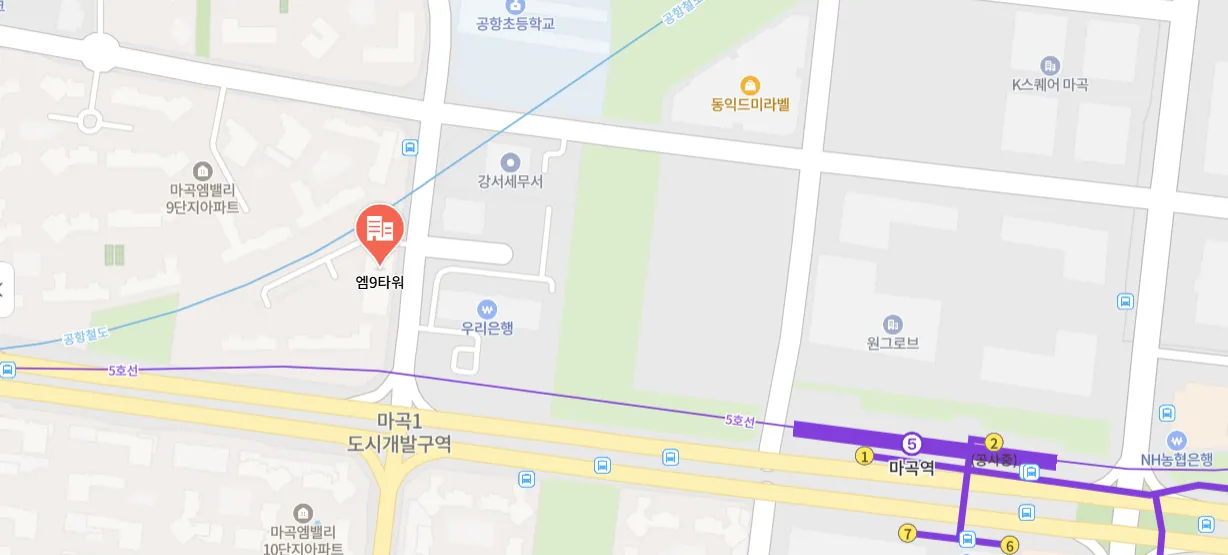Tap the 공항초등학교 school marker

coord(514,7)
